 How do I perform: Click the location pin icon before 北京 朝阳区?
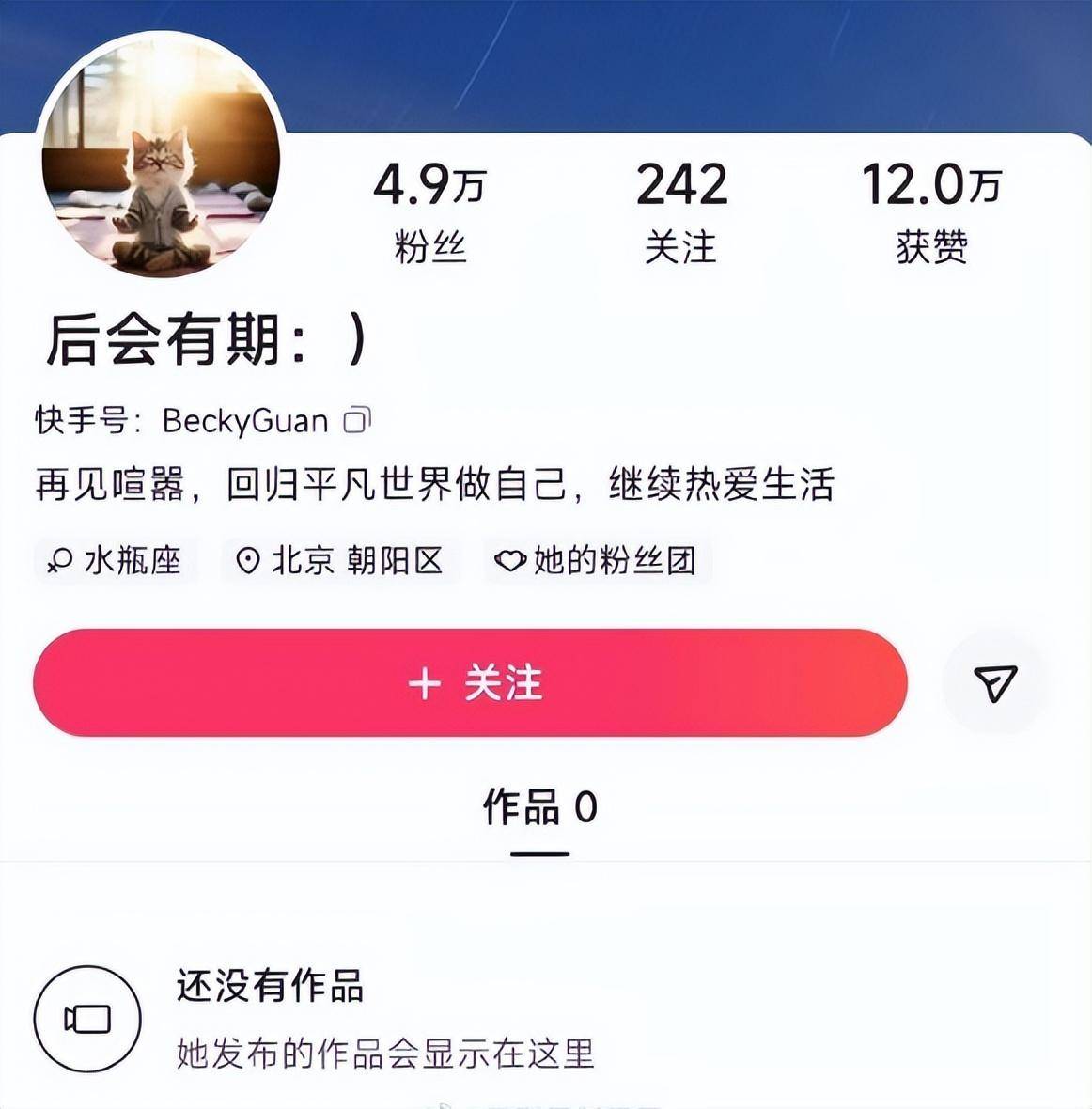coord(249,561)
